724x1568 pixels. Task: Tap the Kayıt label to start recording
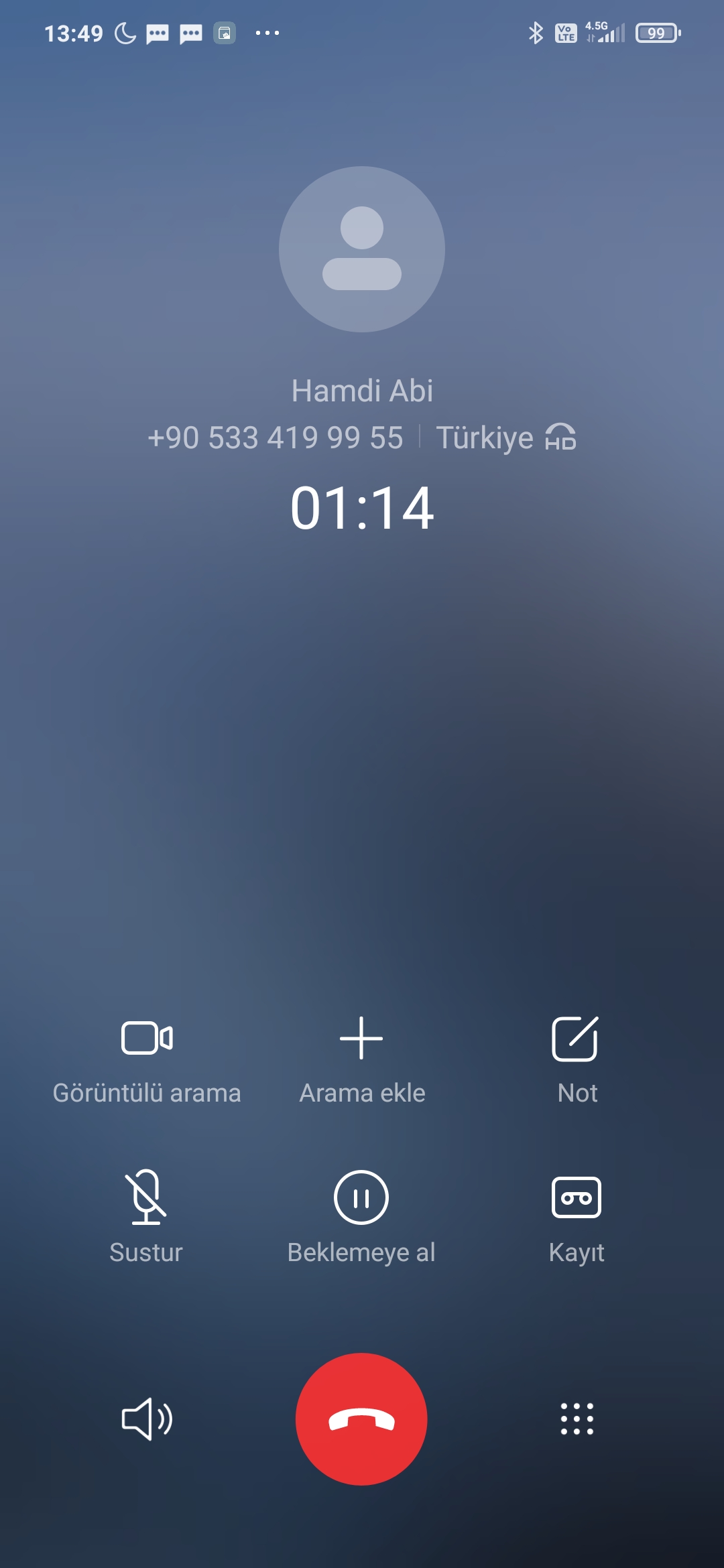point(577,1250)
